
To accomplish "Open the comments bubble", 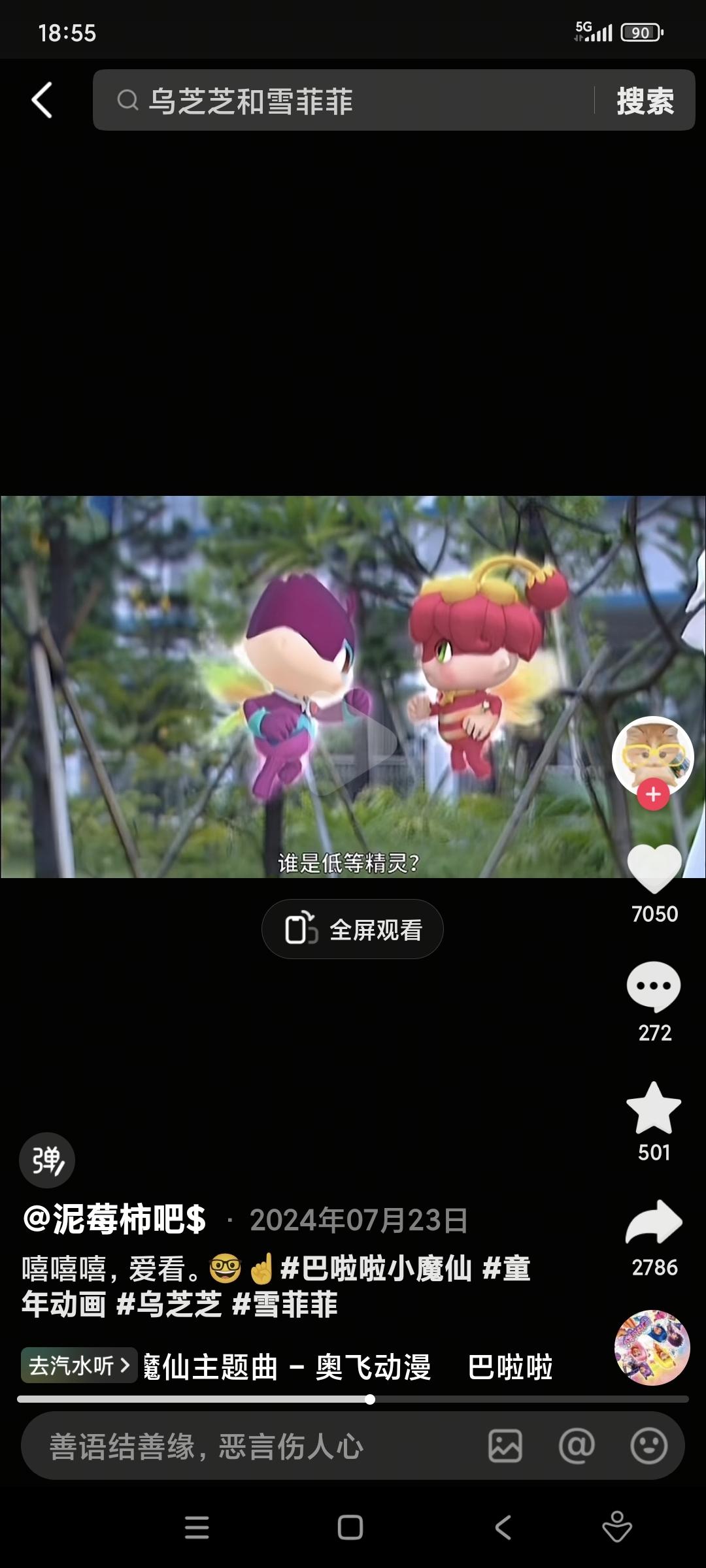I will tap(654, 987).
